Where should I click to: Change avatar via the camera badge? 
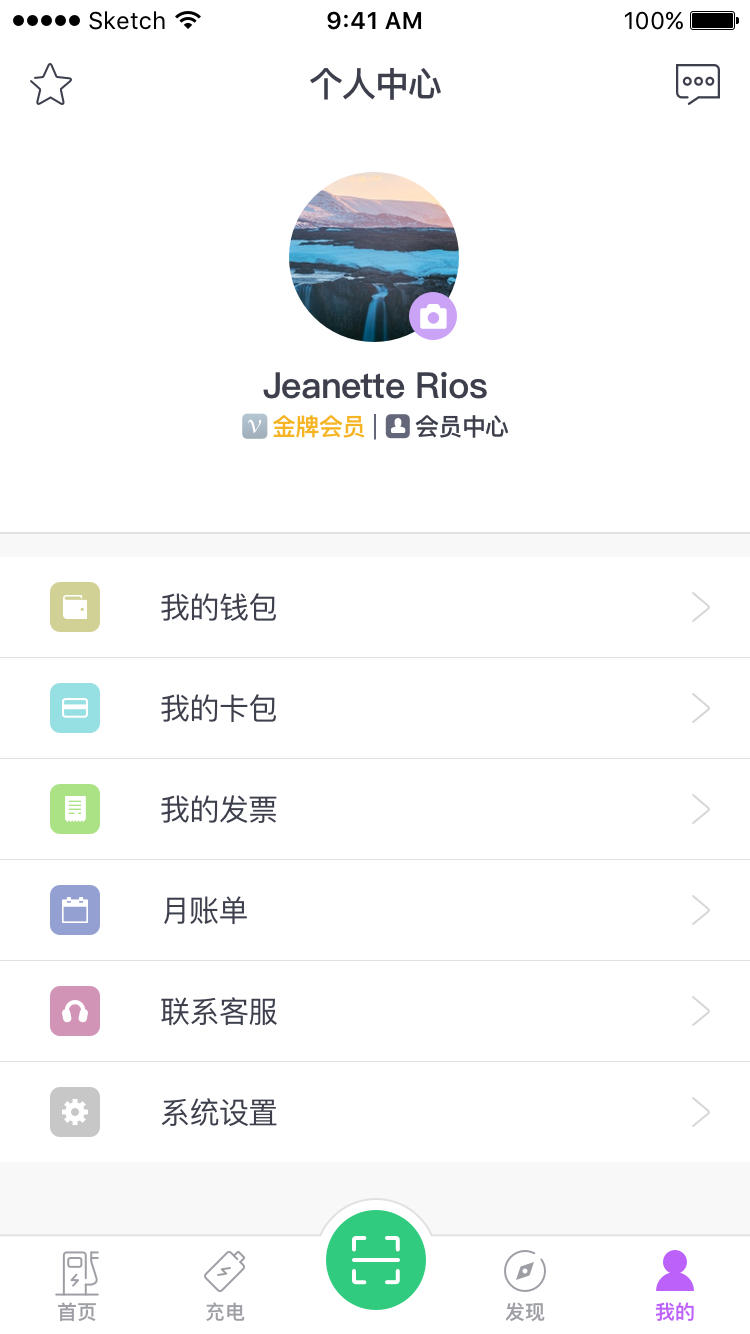(433, 317)
